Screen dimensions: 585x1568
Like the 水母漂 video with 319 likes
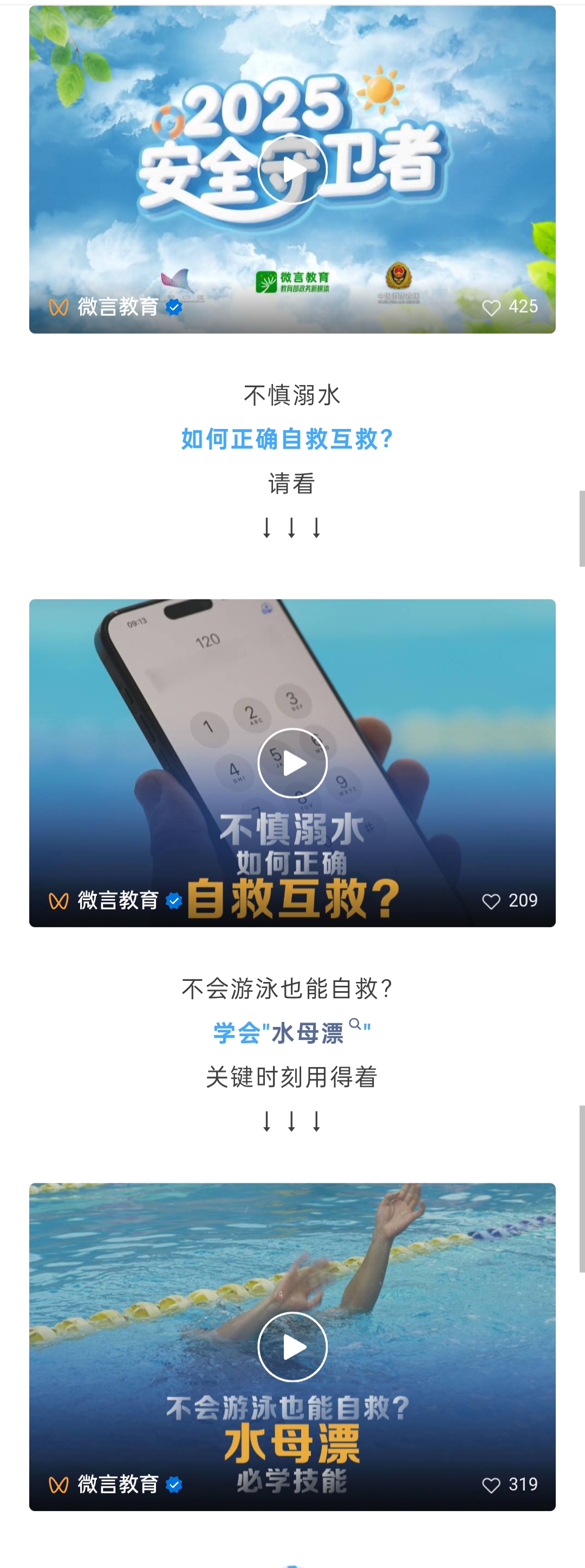[x=491, y=1485]
